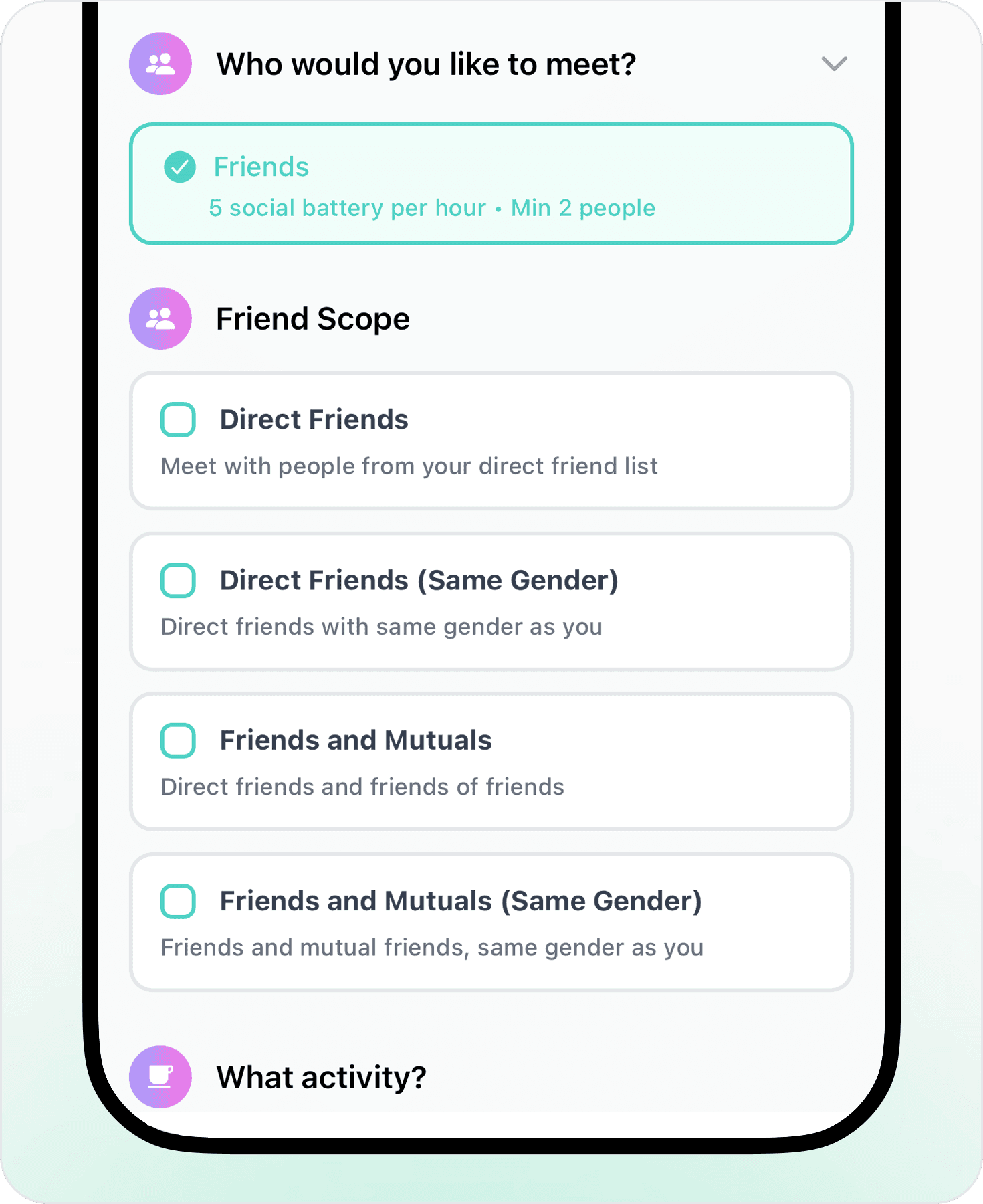Select the Direct Friends card
This screenshot has width=983, height=1204.
click(491, 441)
